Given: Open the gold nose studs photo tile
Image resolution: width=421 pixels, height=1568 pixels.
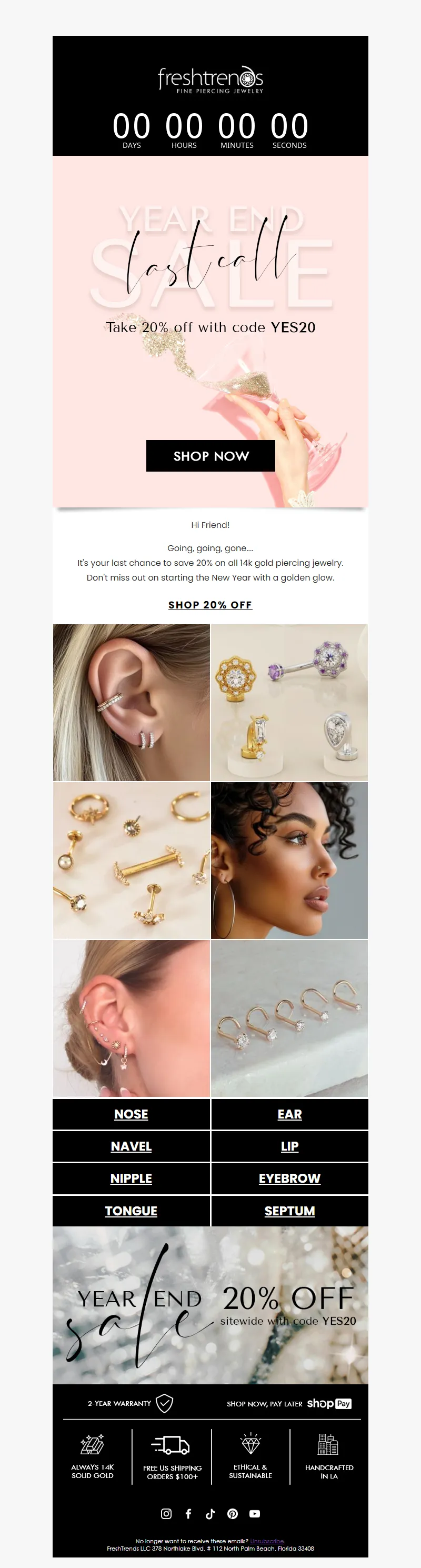Looking at the screenshot, I should click(289, 1018).
